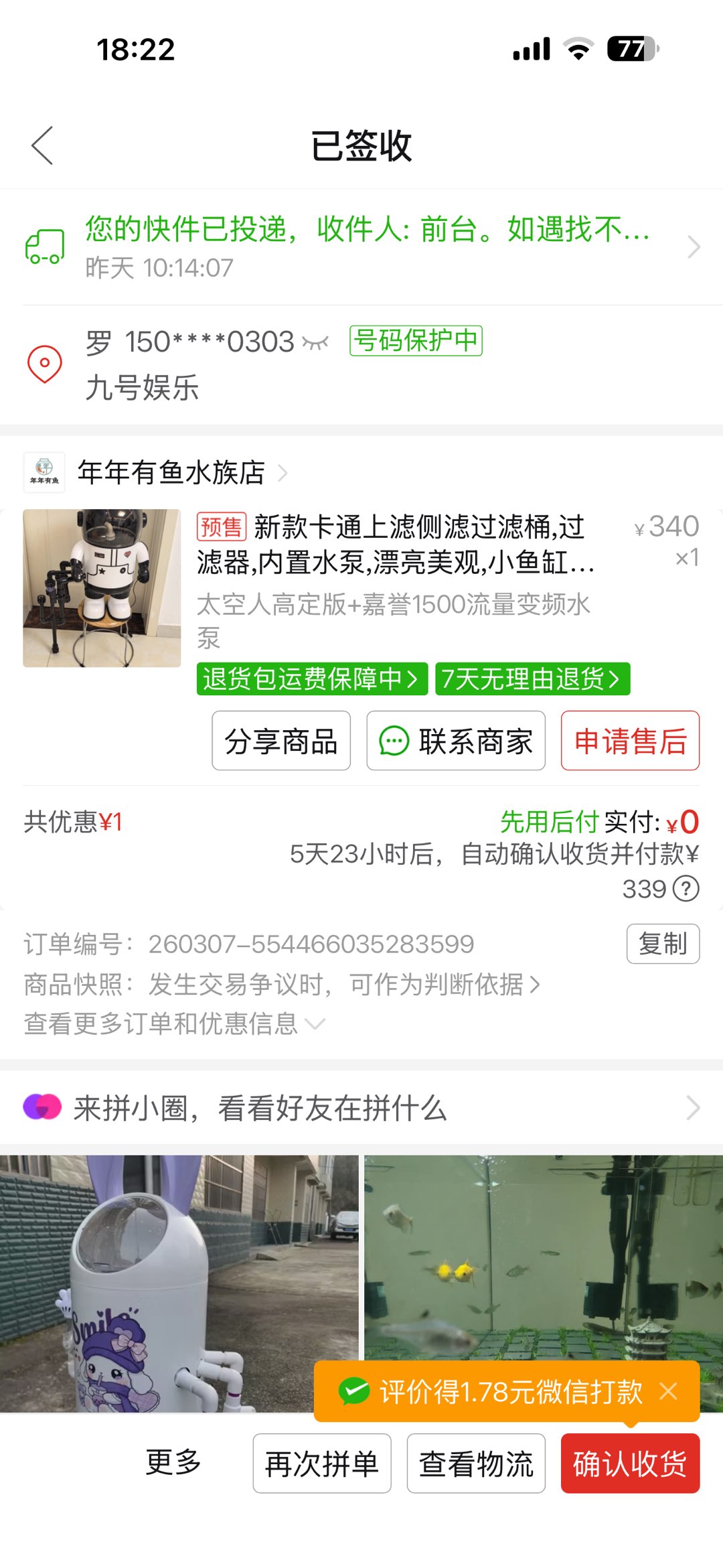The image size is (723, 1568).
Task: Tap 分享商品 button
Action: [281, 741]
